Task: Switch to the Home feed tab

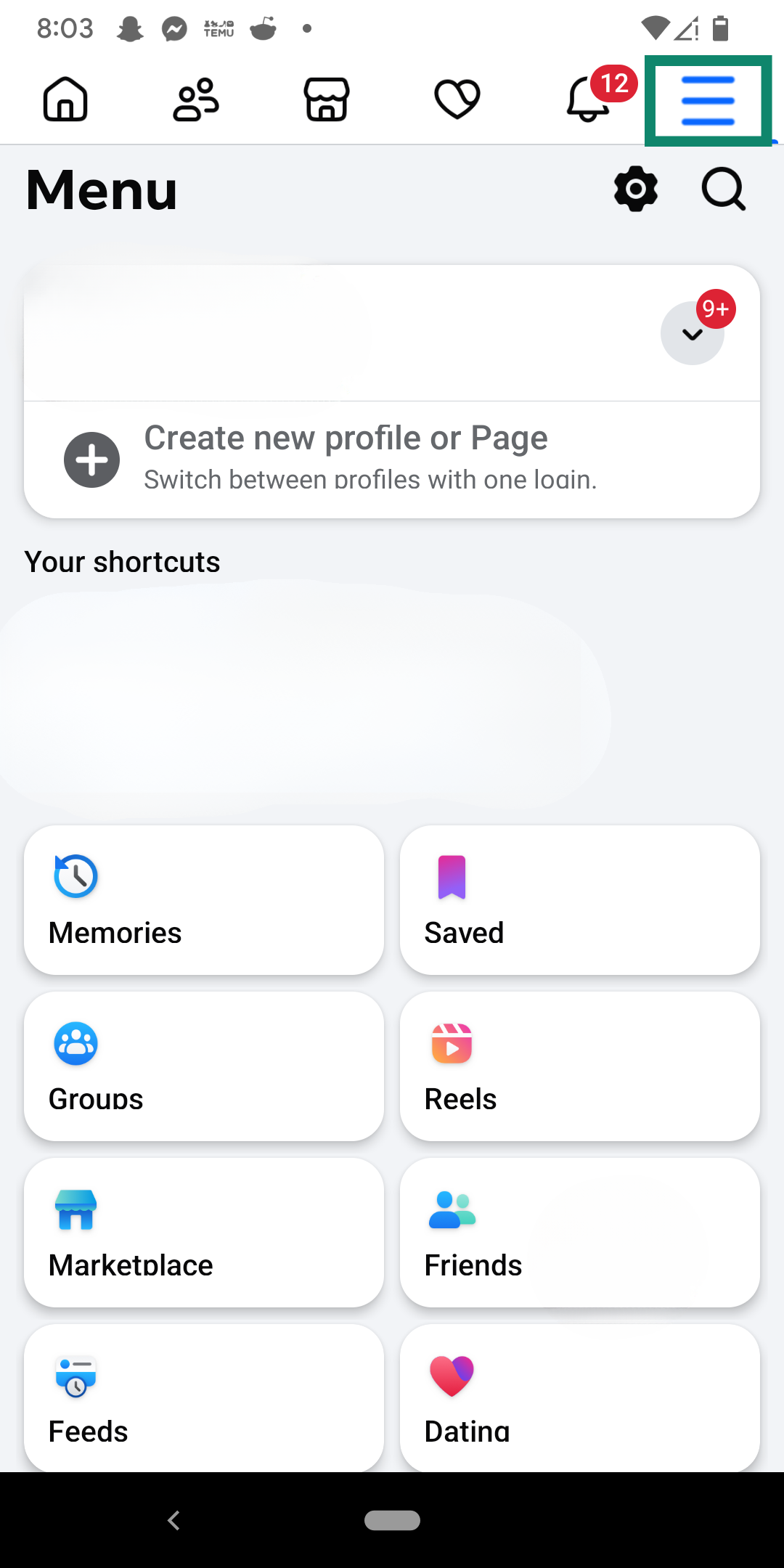Action: point(65,99)
